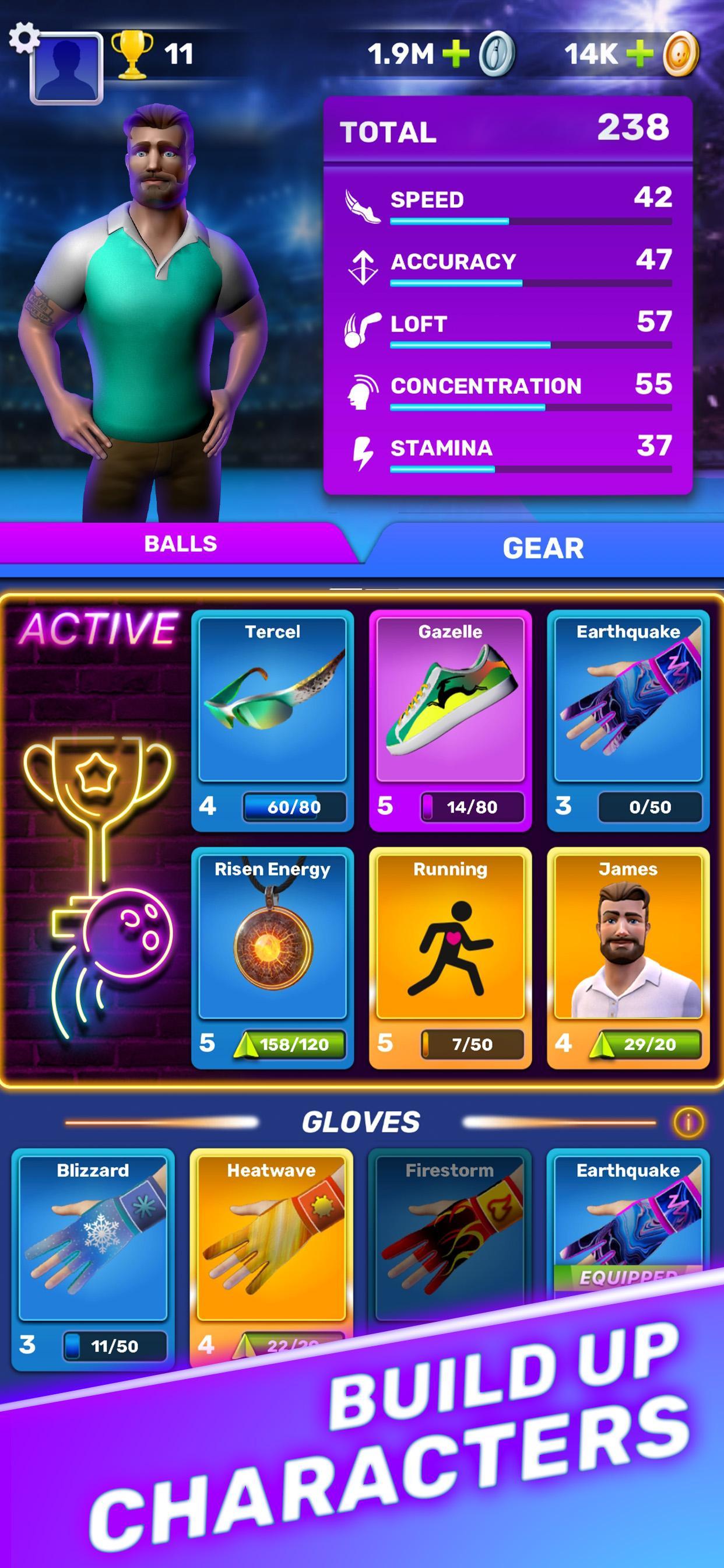
Task: Select the locked Firestorm glove
Action: click(449, 1235)
